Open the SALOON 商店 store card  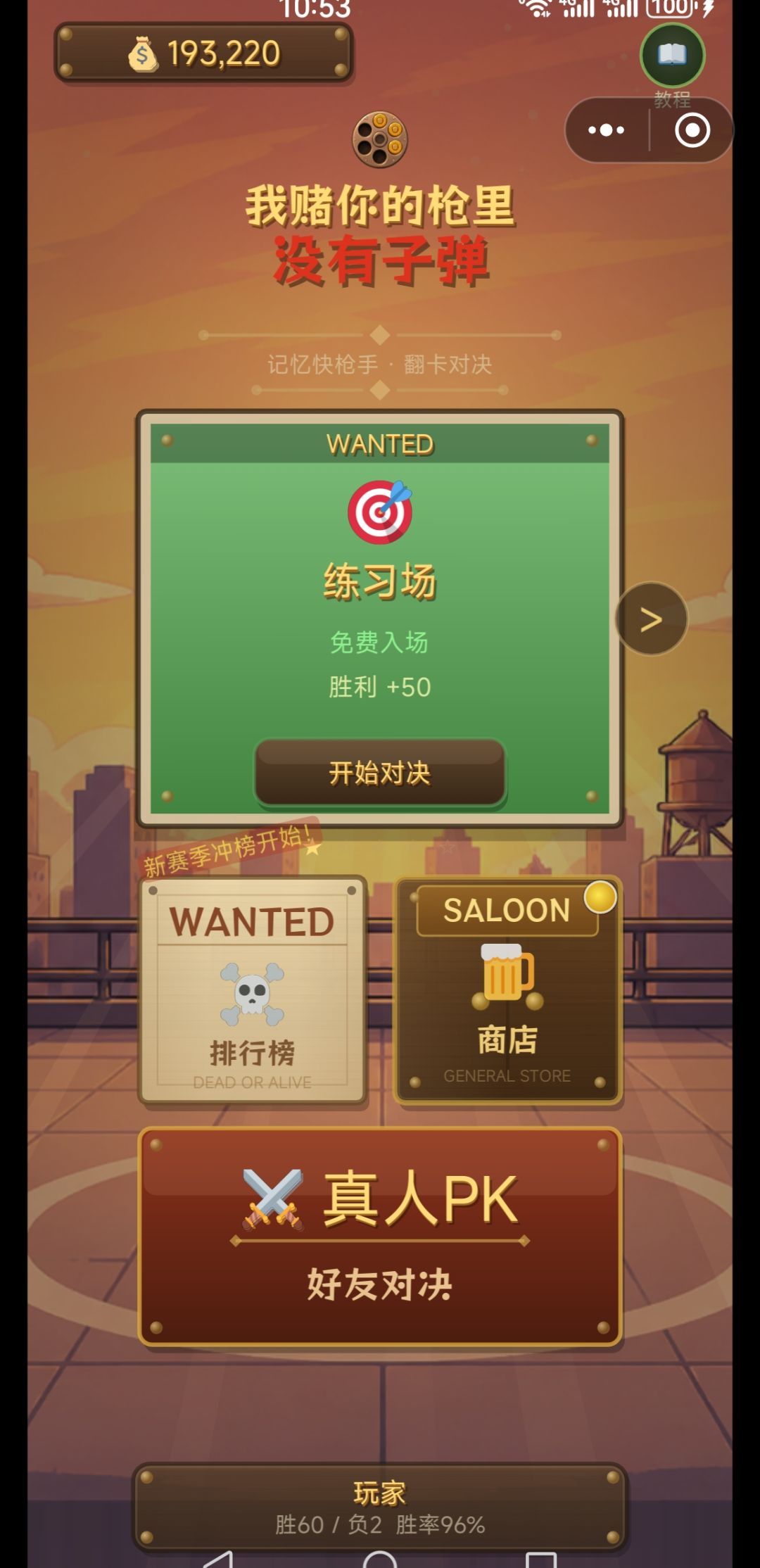tap(507, 990)
